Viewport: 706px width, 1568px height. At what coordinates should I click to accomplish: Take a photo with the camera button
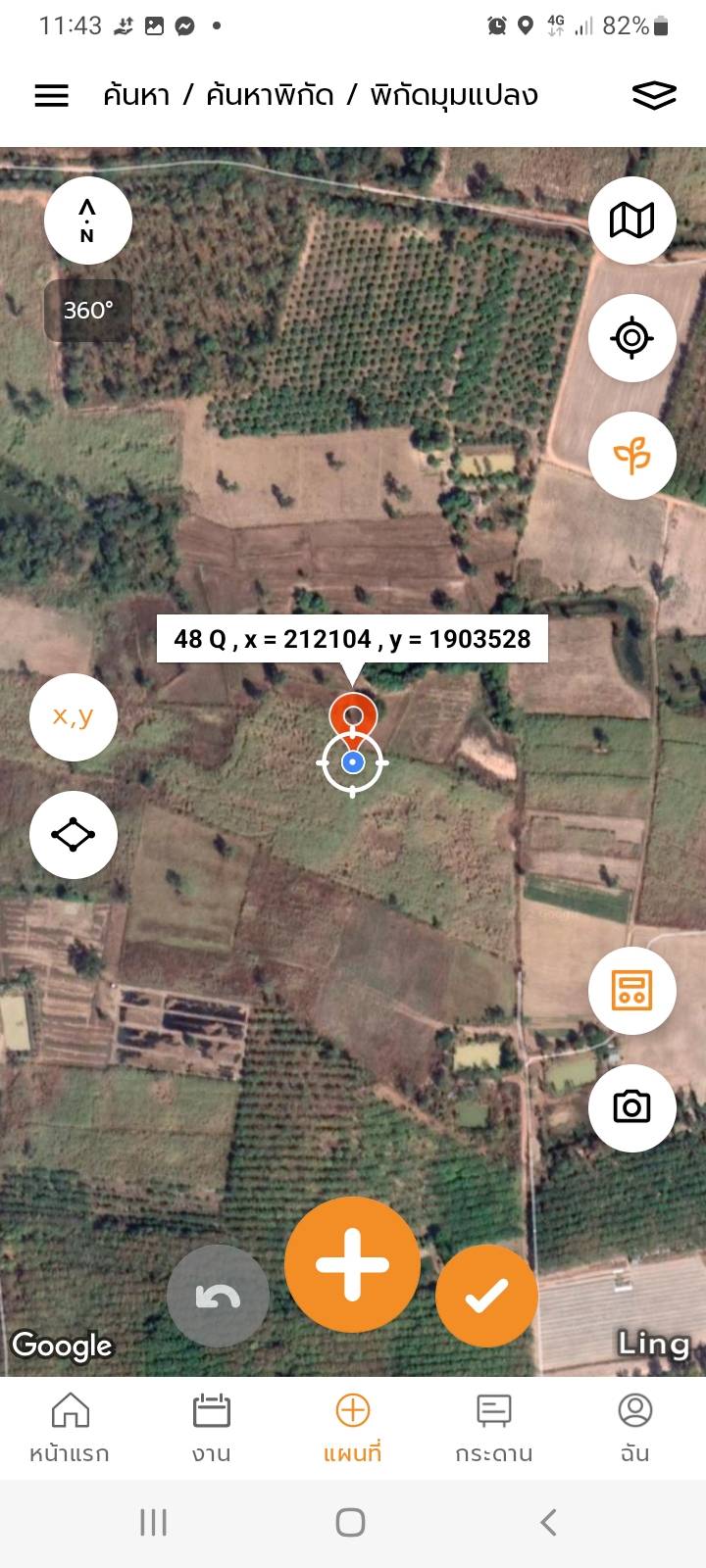pyautogui.click(x=631, y=1107)
